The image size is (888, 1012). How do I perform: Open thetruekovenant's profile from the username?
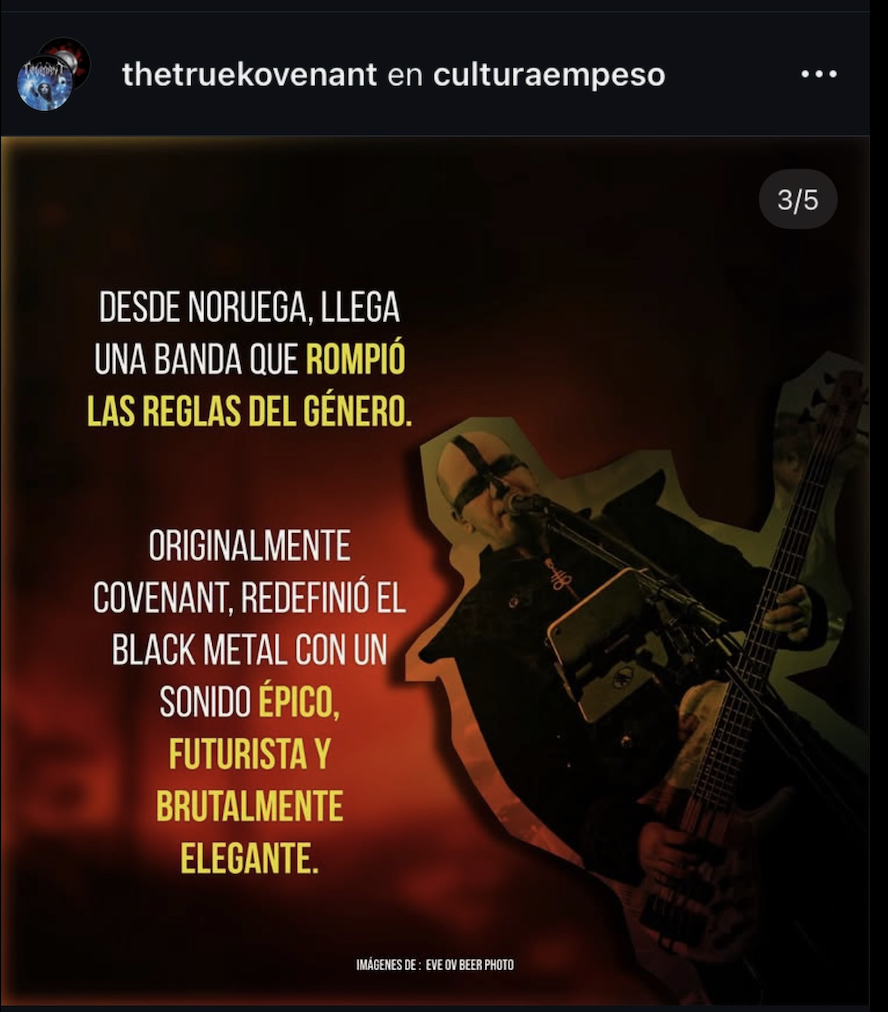pos(249,75)
